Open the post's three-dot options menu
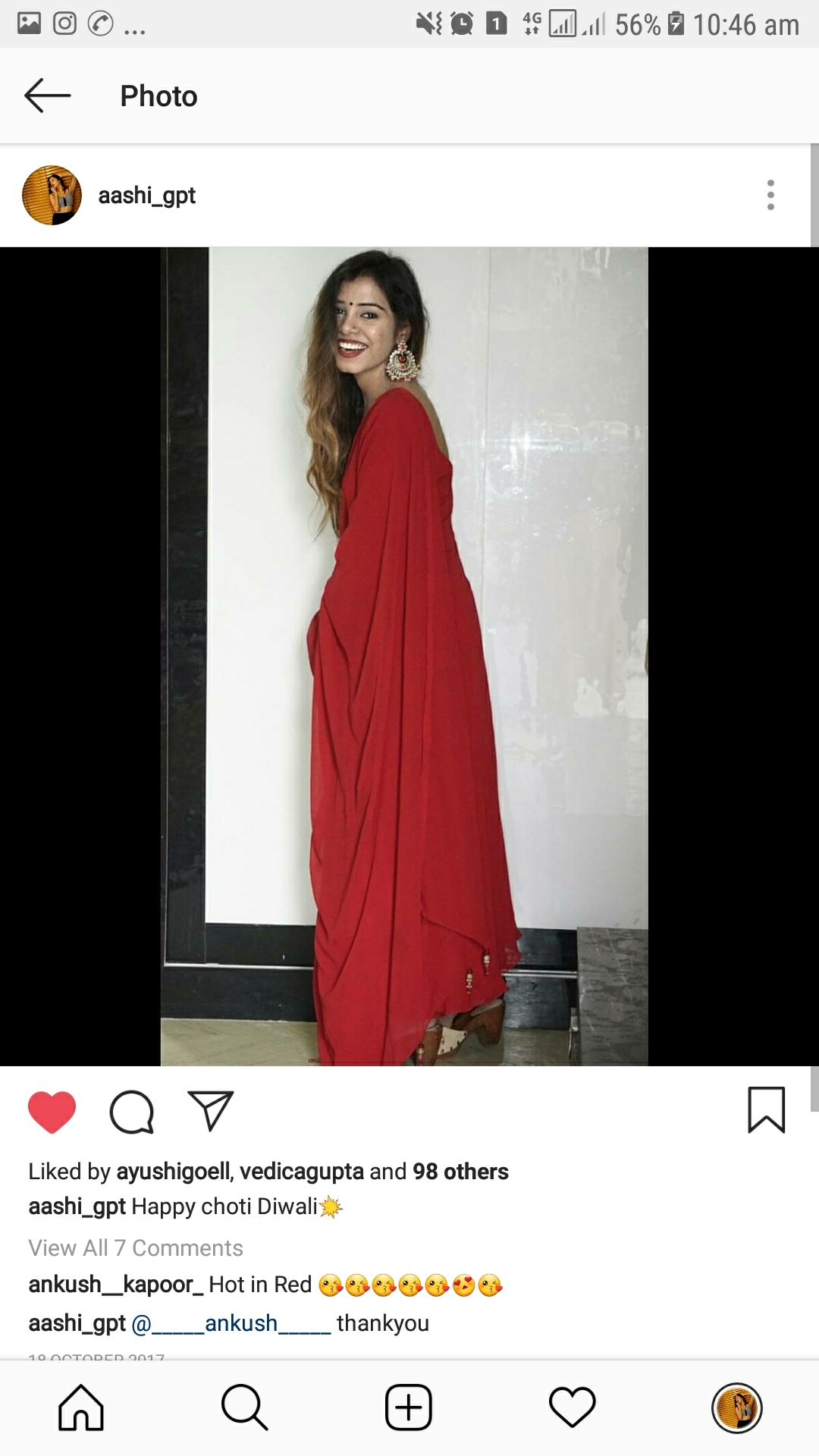 770,195
